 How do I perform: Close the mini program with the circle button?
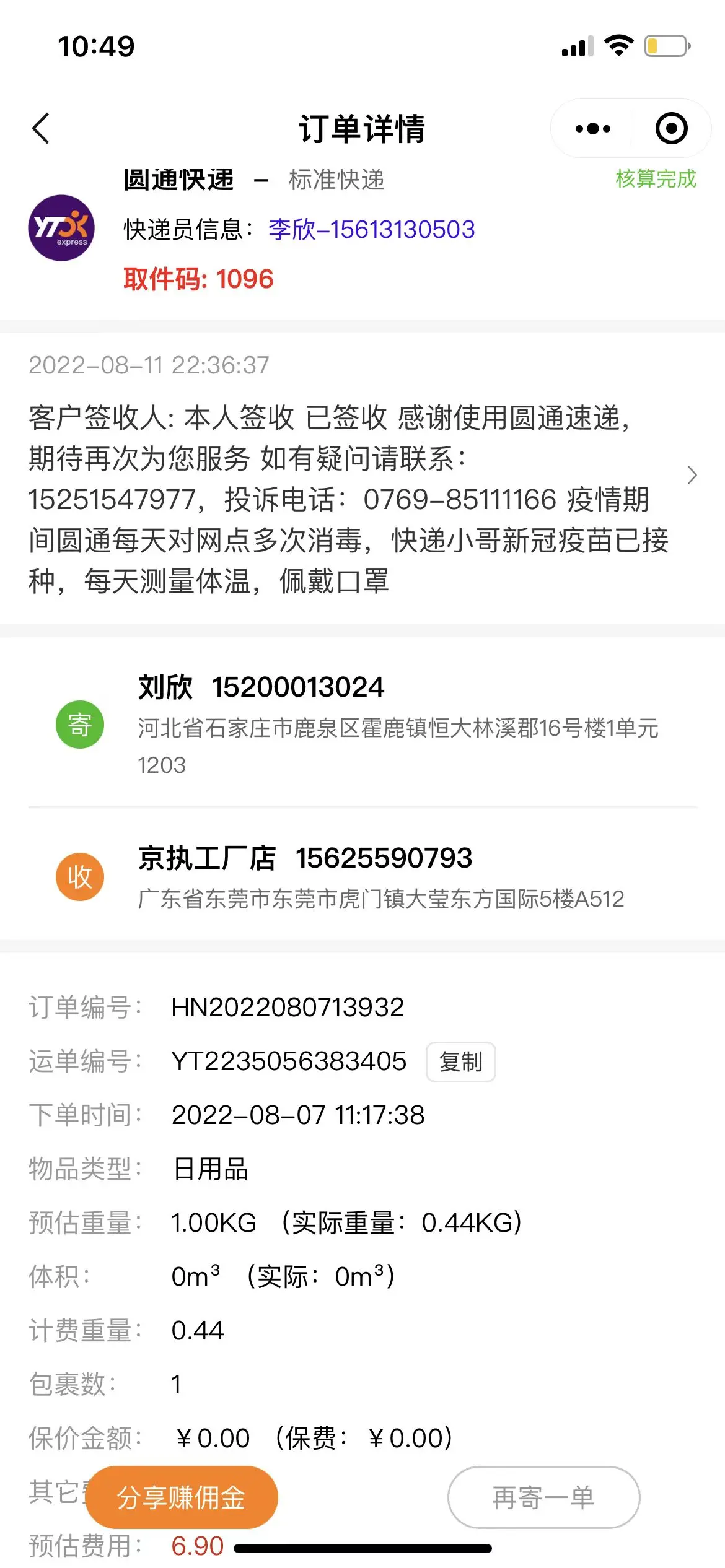[x=671, y=129]
